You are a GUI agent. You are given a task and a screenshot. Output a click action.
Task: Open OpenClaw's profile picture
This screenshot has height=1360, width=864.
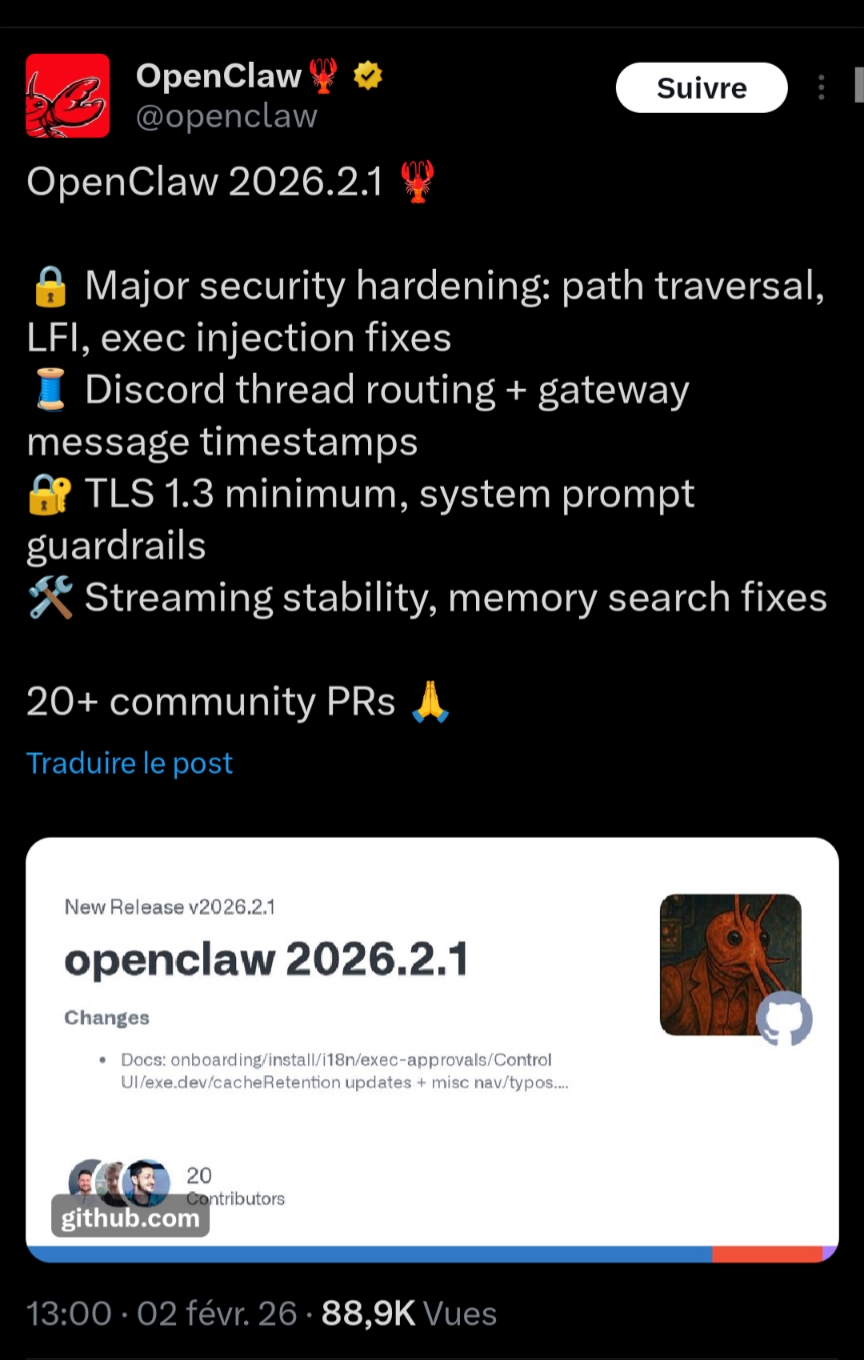[x=68, y=96]
